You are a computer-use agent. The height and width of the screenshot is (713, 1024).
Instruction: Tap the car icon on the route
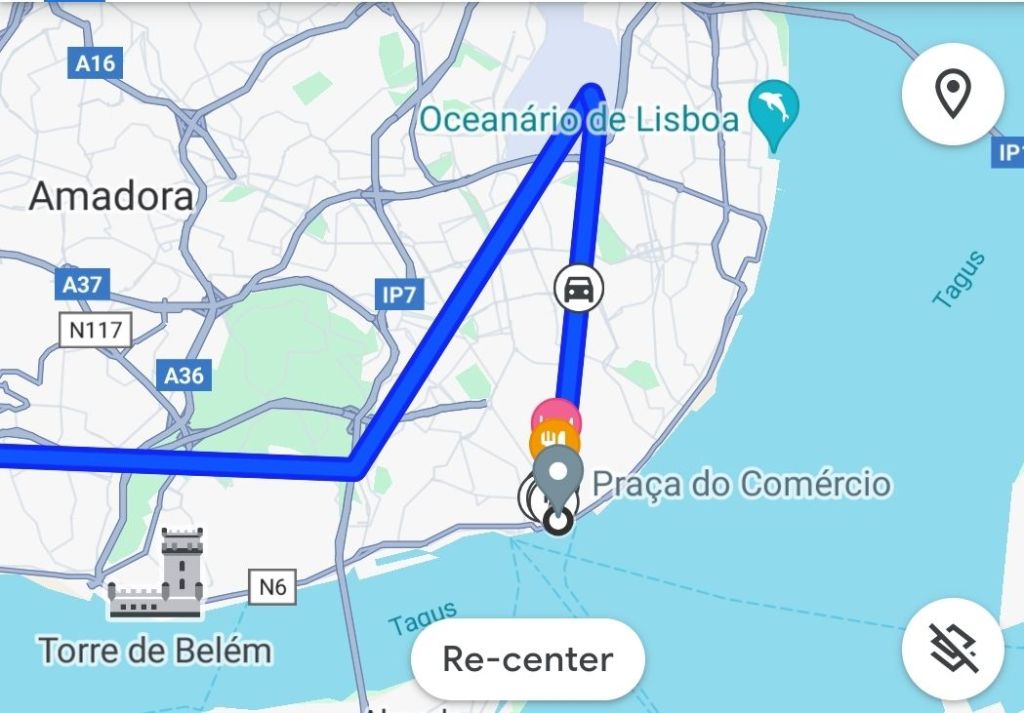coord(578,290)
